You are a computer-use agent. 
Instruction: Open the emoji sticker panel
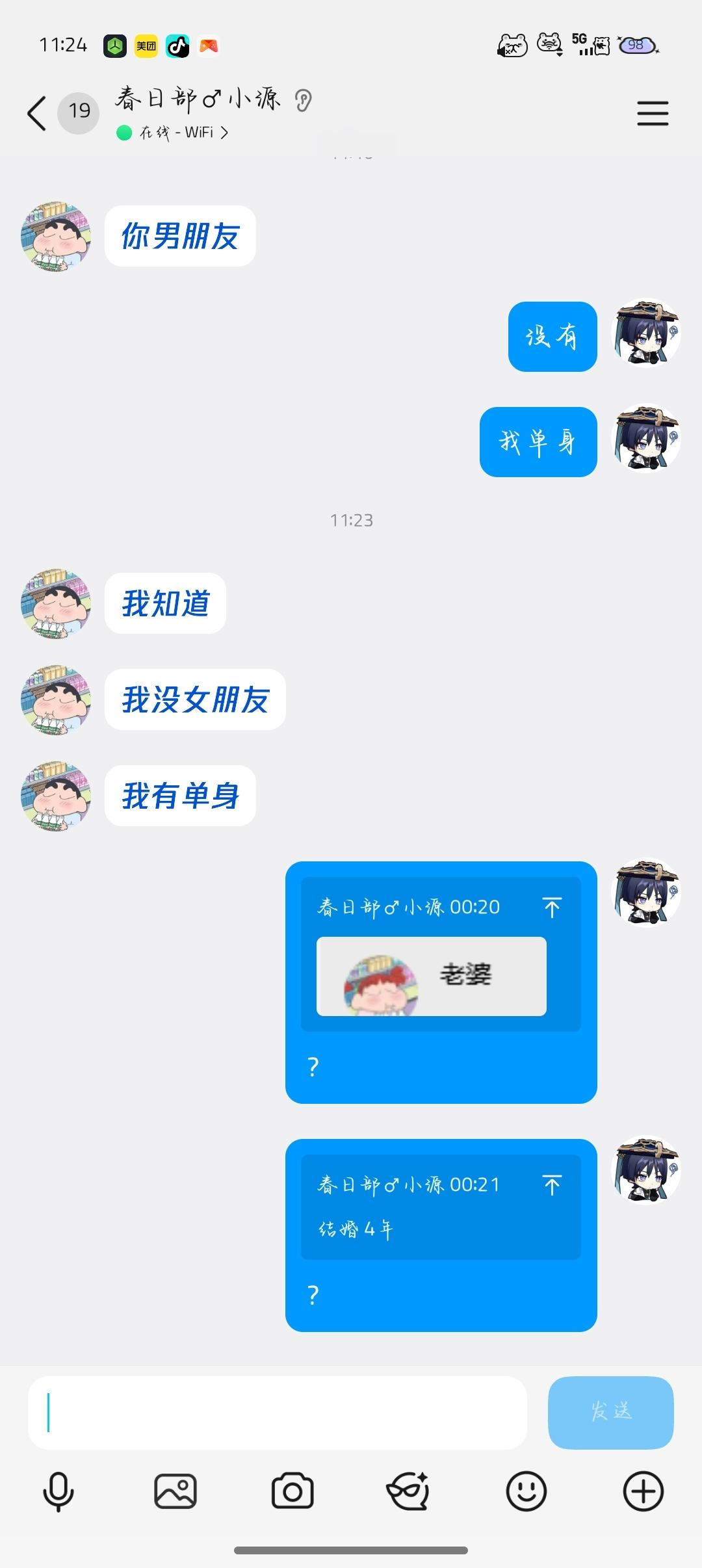[526, 1491]
